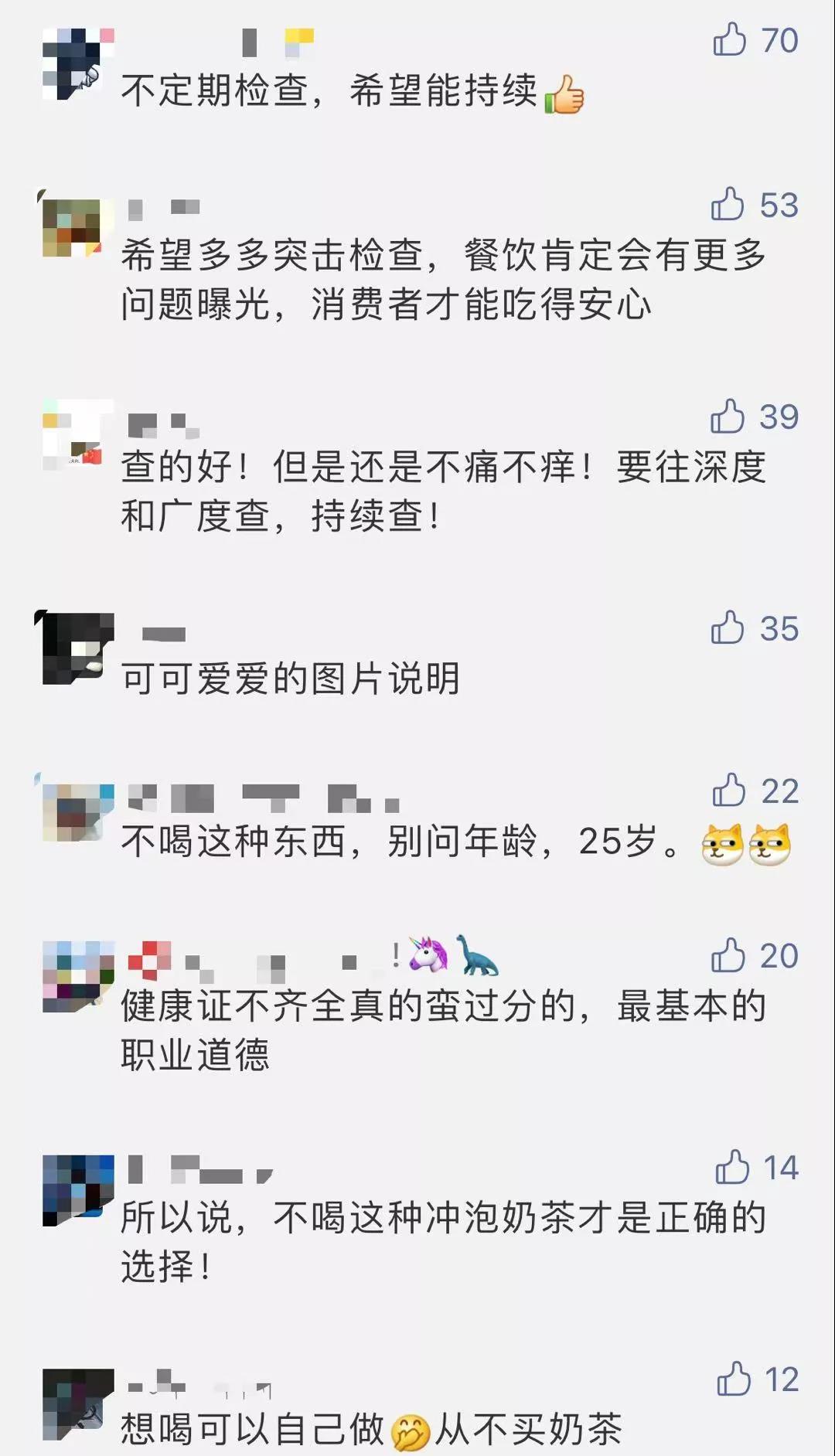Like the comment '想喝可以自己做'

point(734,1379)
